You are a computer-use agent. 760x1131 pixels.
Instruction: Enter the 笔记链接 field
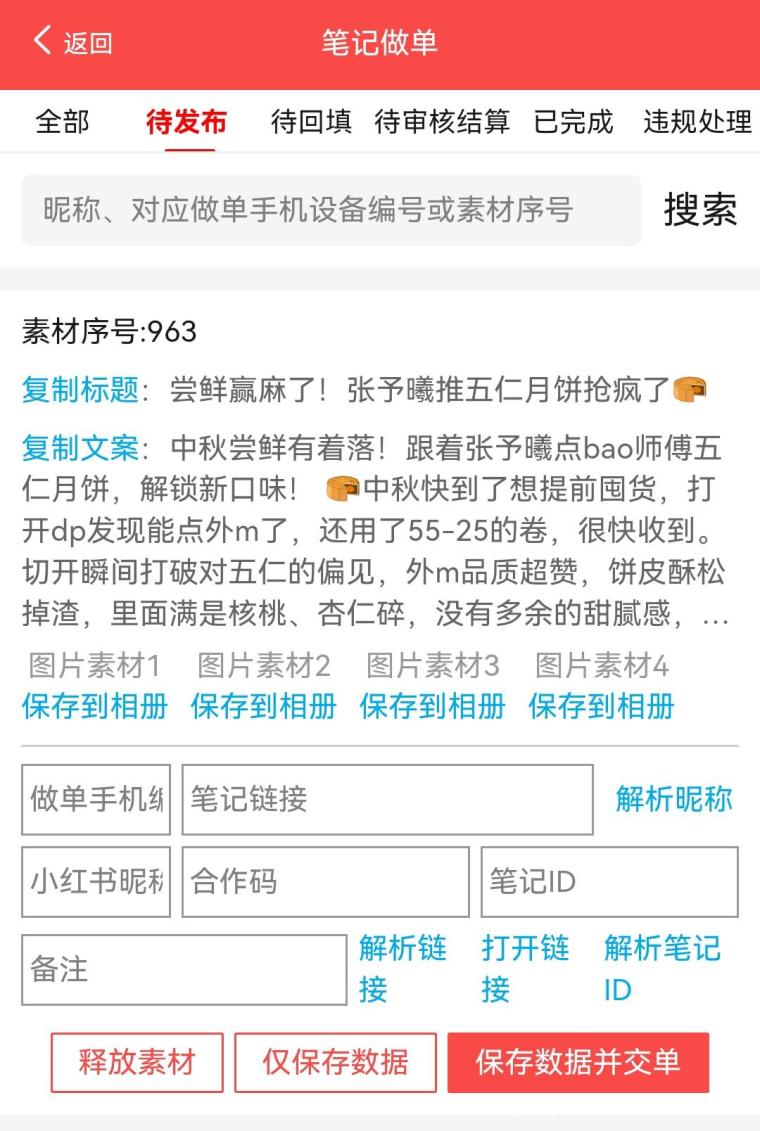(387, 799)
